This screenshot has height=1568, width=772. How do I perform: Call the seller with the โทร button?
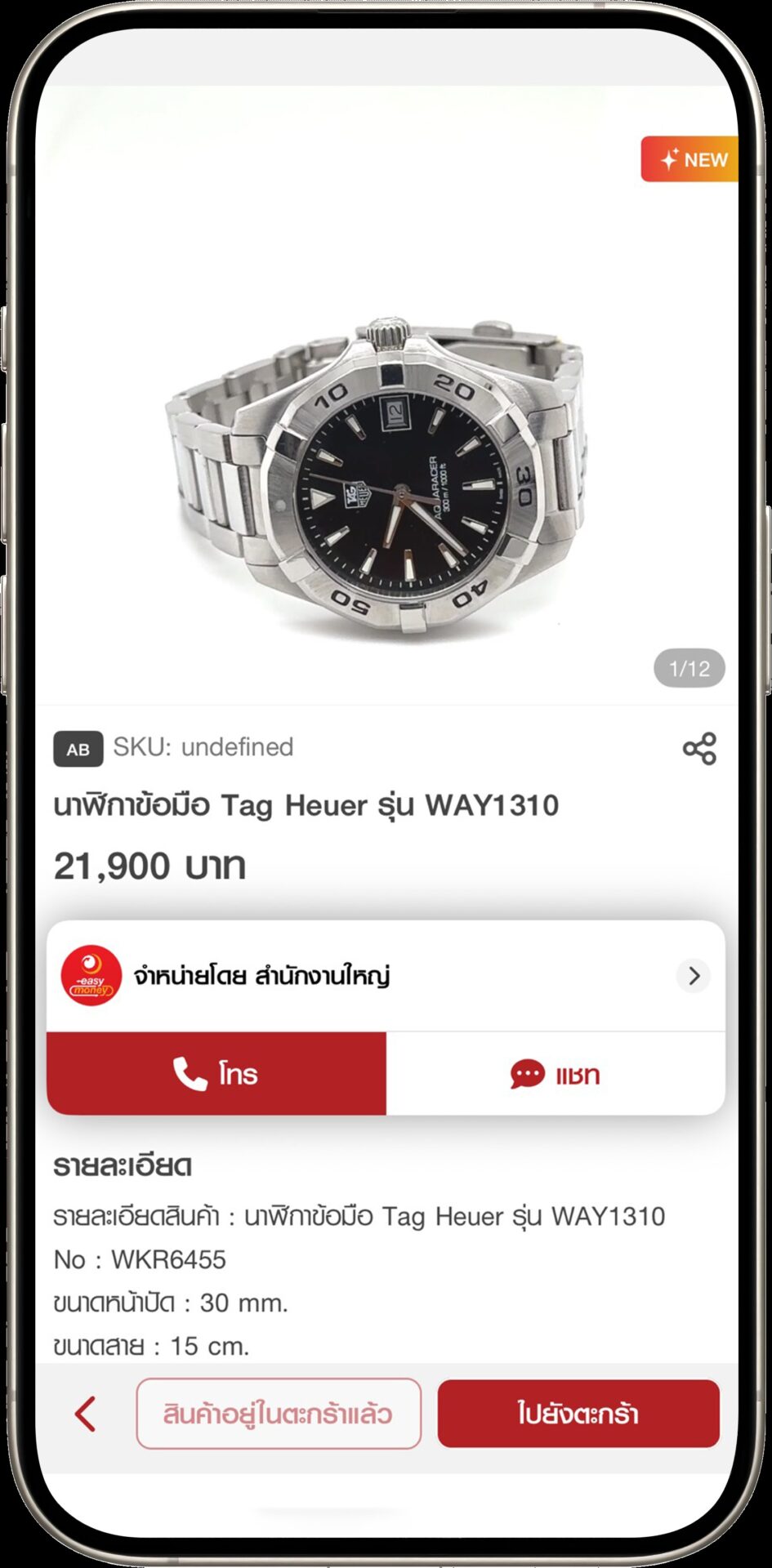click(216, 1074)
